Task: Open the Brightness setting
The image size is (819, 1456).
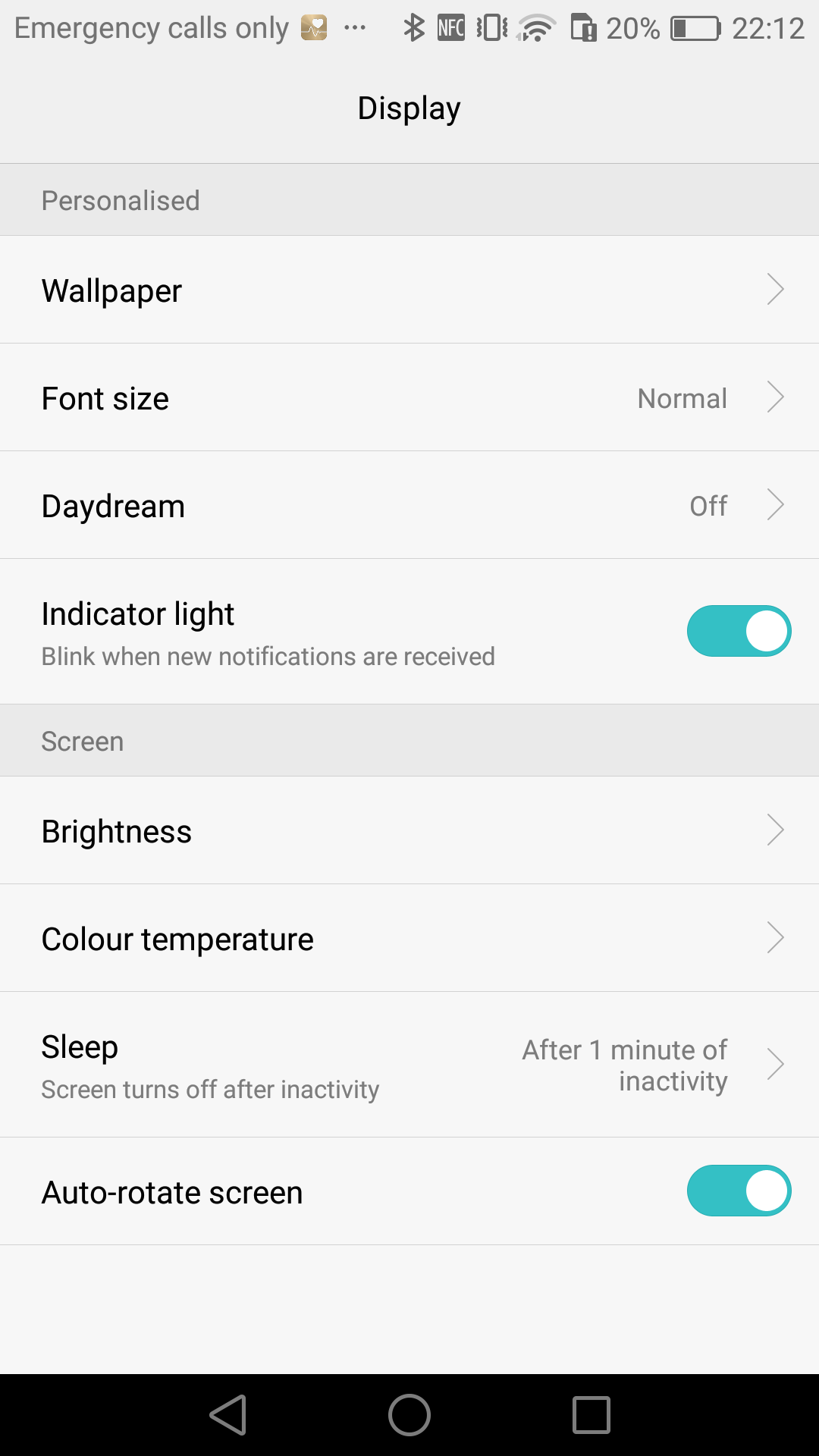Action: point(409,830)
